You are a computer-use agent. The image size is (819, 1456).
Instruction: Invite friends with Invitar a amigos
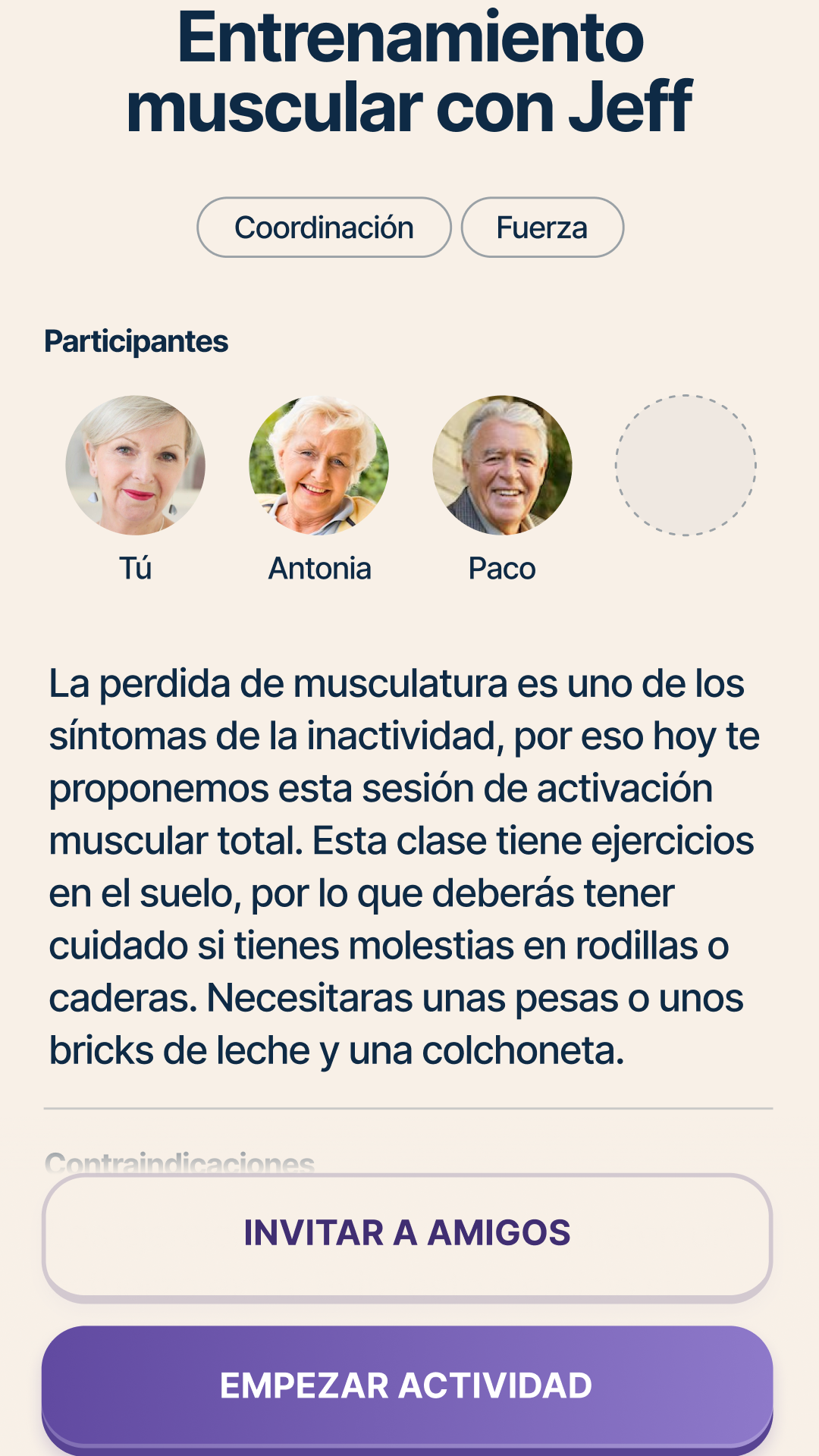(407, 1234)
